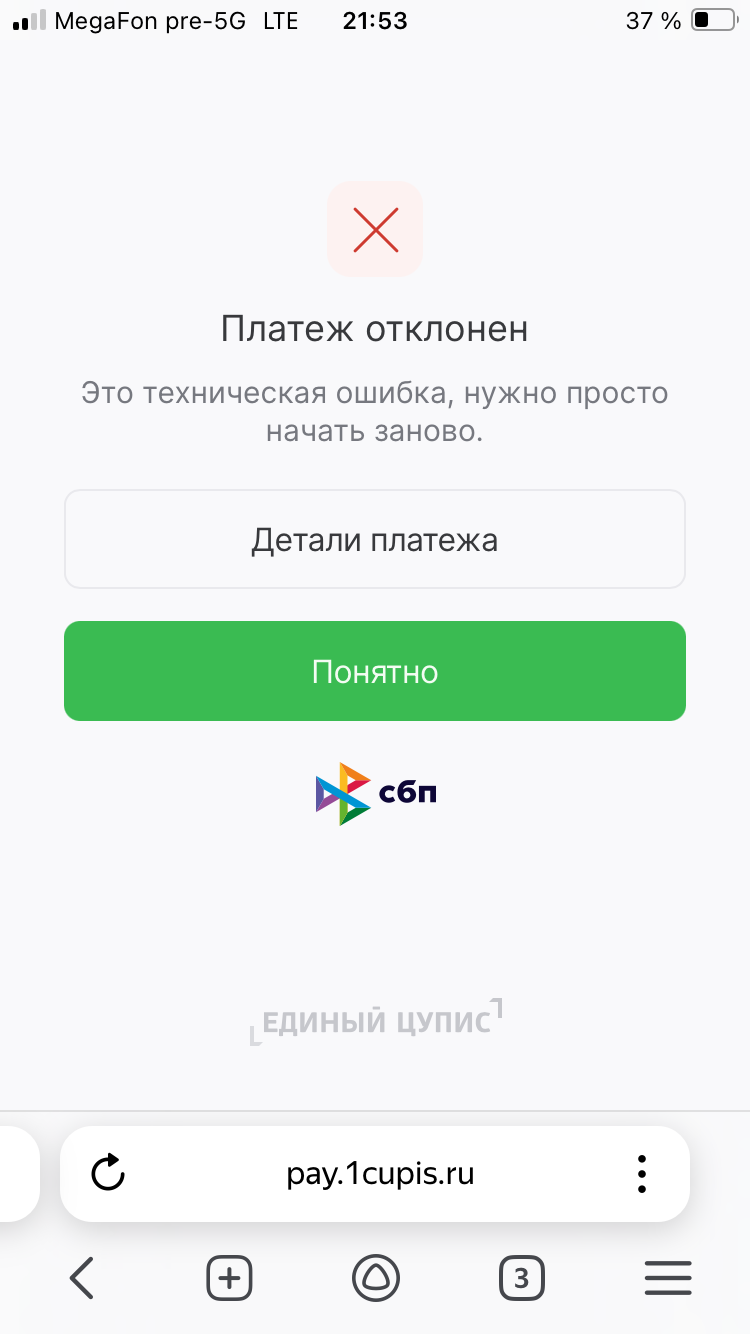Screen dimensions: 750x1334
Task: Confirm with the green Понятно button
Action: click(374, 671)
